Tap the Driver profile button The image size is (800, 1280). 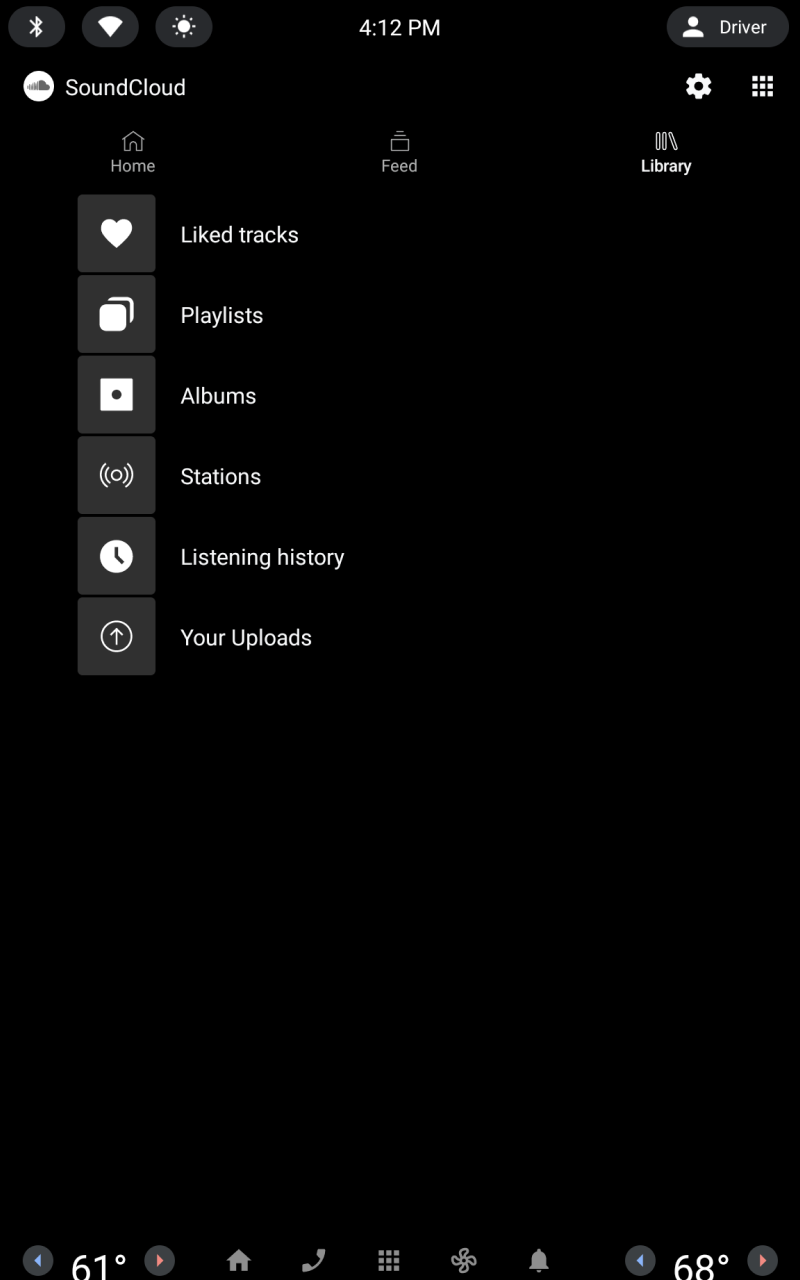pyautogui.click(x=727, y=27)
